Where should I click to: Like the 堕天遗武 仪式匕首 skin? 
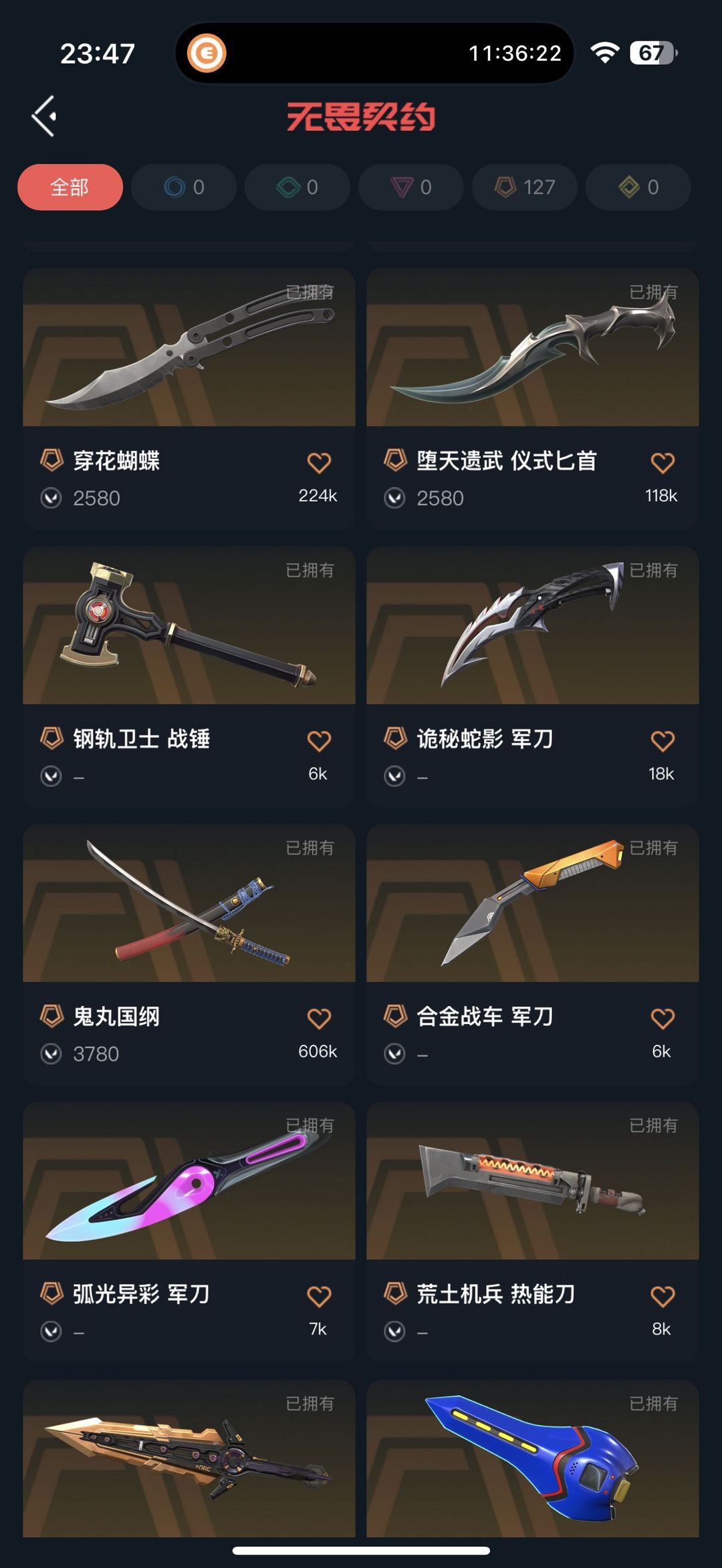coord(663,463)
